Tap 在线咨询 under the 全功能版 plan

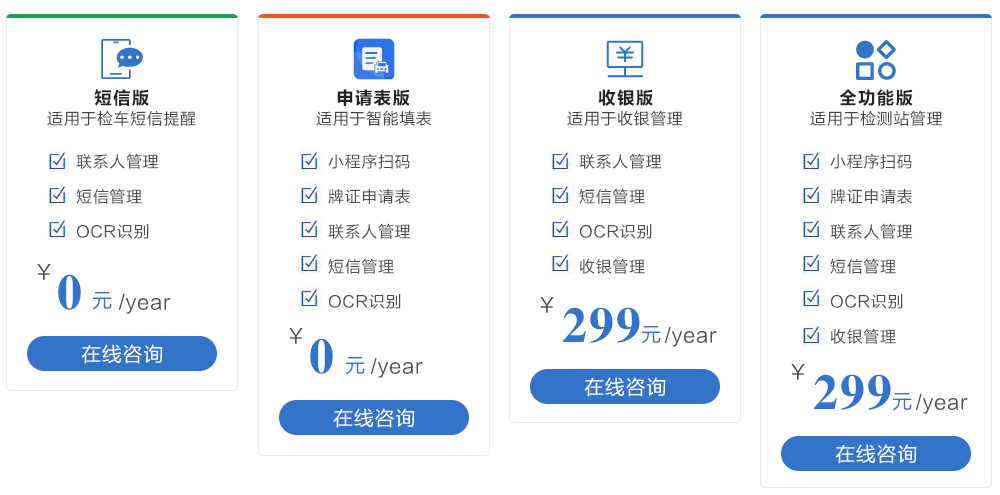876,454
